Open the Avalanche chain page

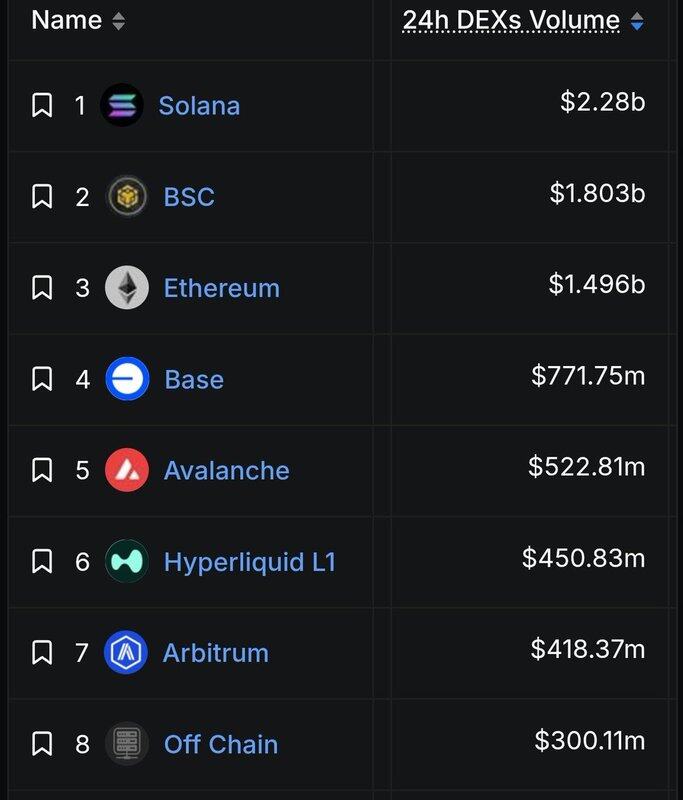[x=226, y=470]
